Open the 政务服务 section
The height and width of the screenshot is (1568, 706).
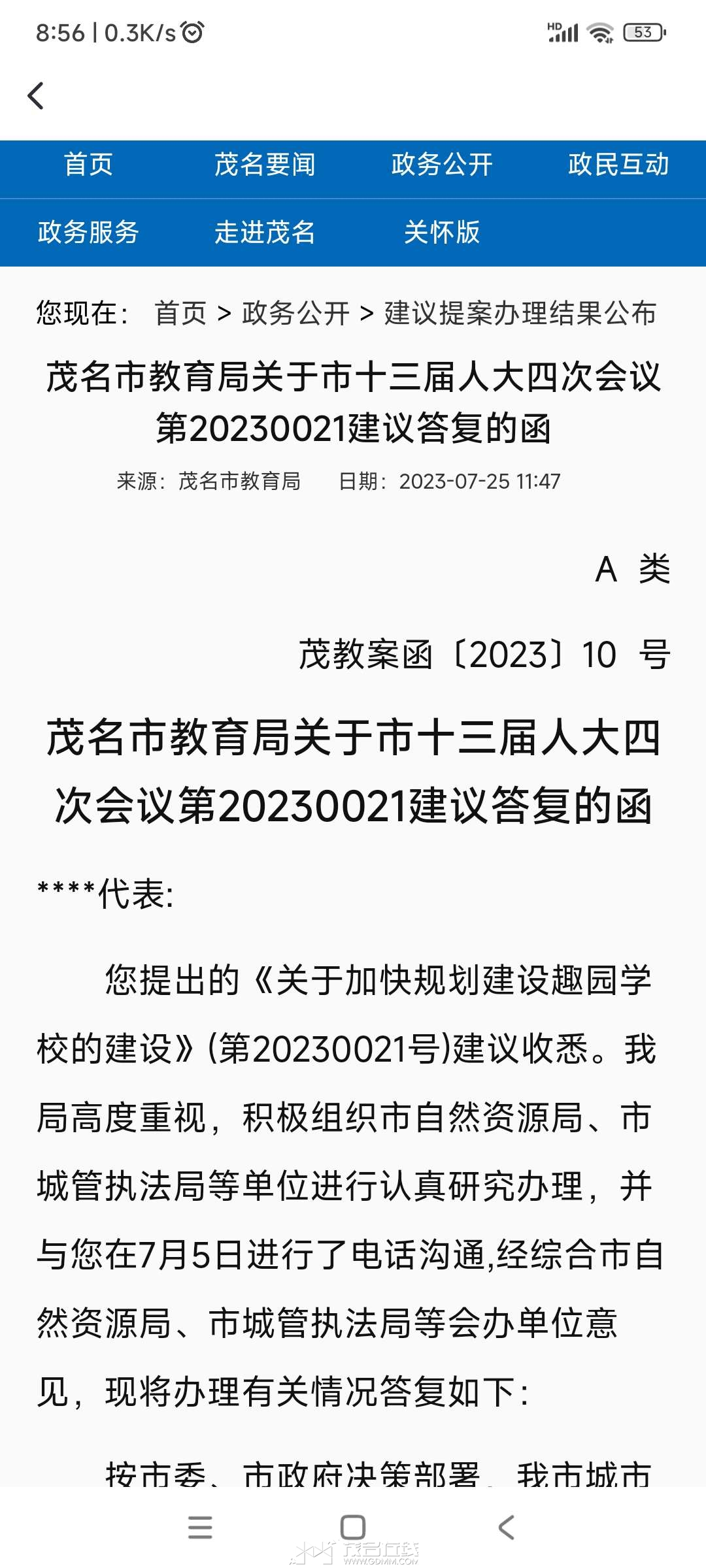[88, 233]
